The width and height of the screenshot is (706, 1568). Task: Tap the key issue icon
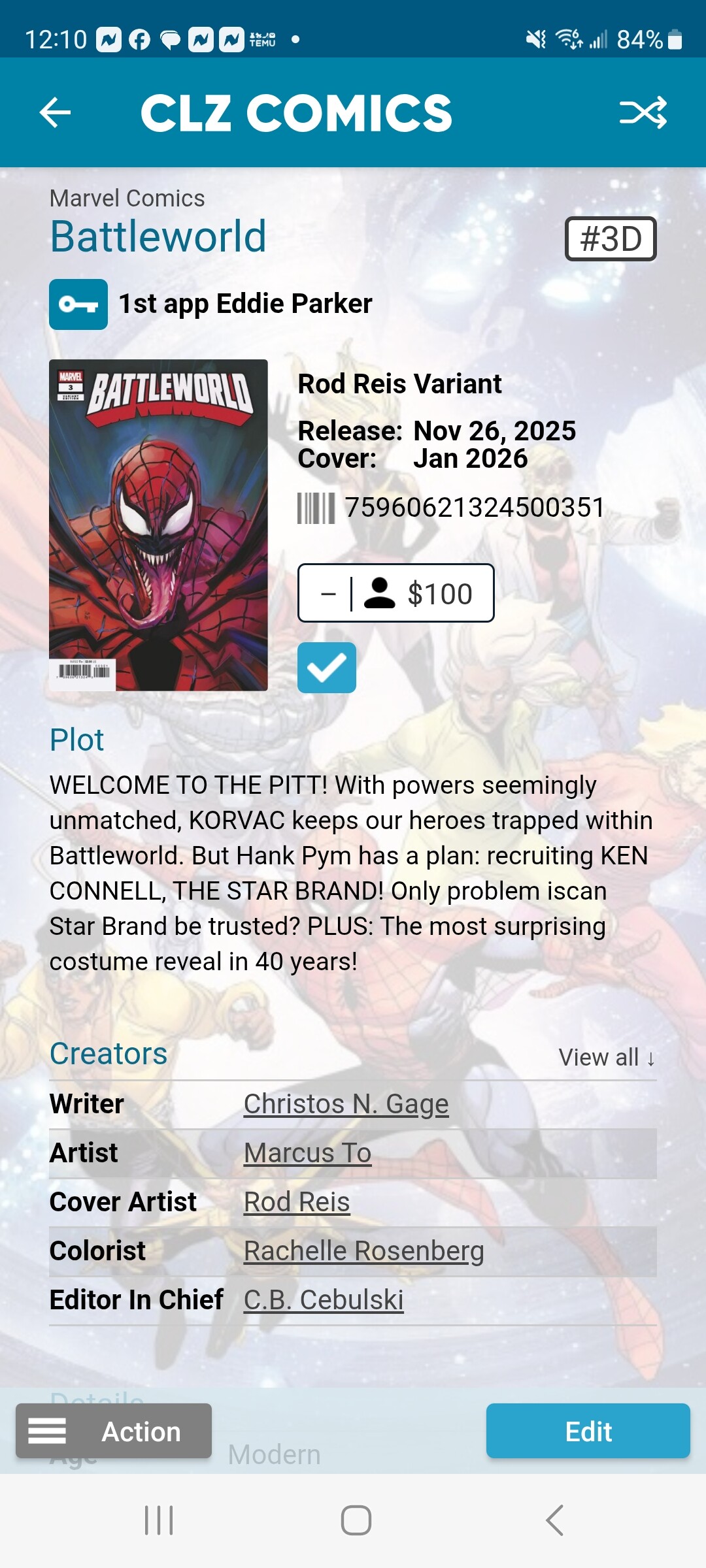click(x=78, y=304)
